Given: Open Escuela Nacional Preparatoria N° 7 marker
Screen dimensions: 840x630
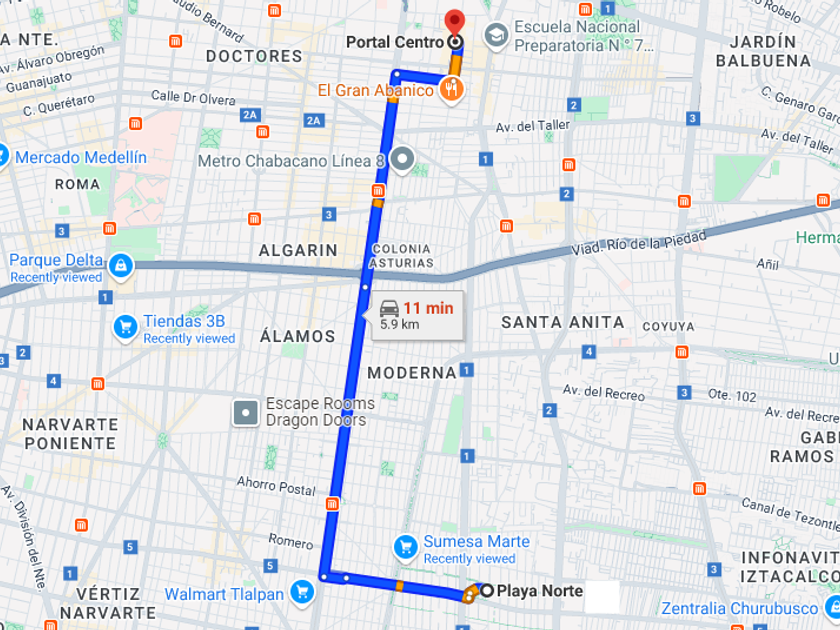Looking at the screenshot, I should (496, 36).
